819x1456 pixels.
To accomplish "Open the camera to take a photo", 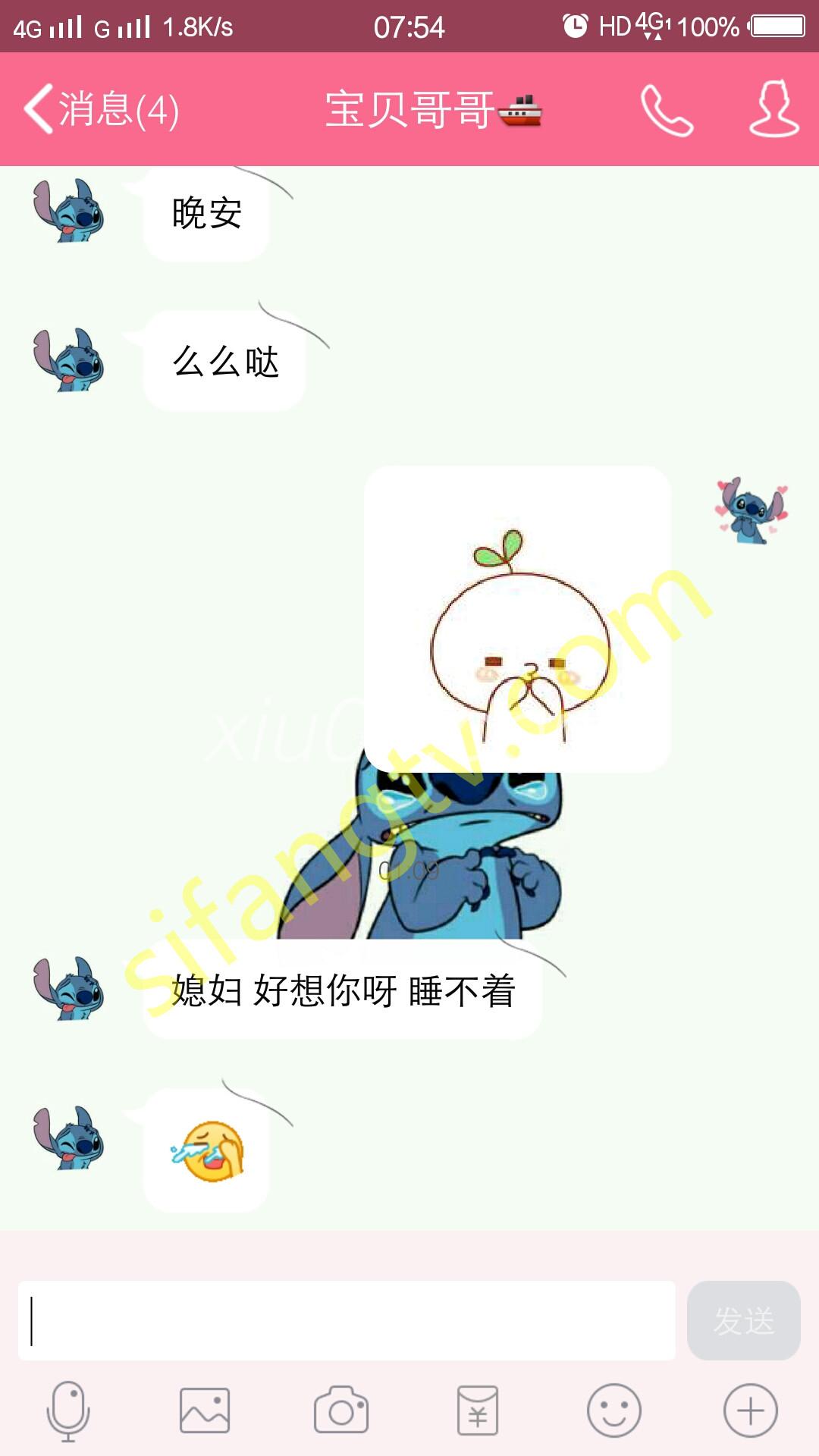I will (x=341, y=1410).
